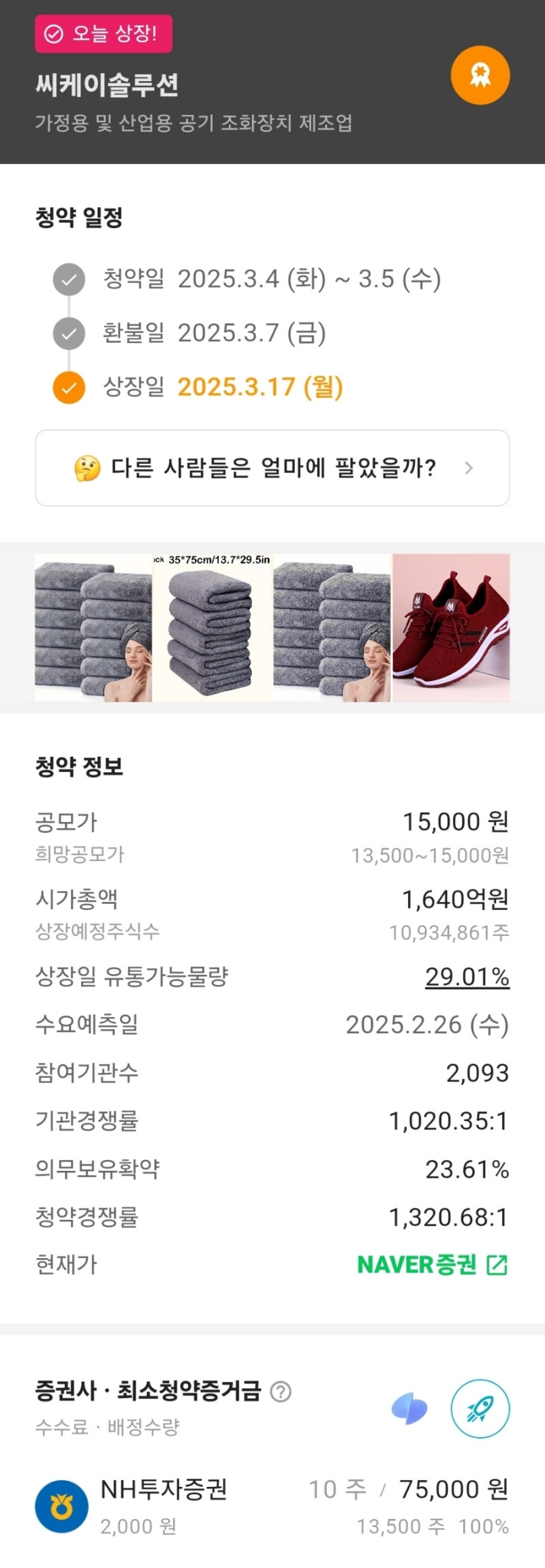The image size is (545, 1568).
Task: Tap the help icon beside 최소청약증거금
Action: point(281,1391)
